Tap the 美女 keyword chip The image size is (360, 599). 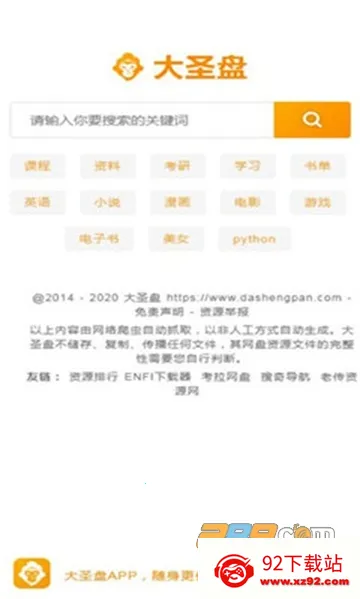176,239
